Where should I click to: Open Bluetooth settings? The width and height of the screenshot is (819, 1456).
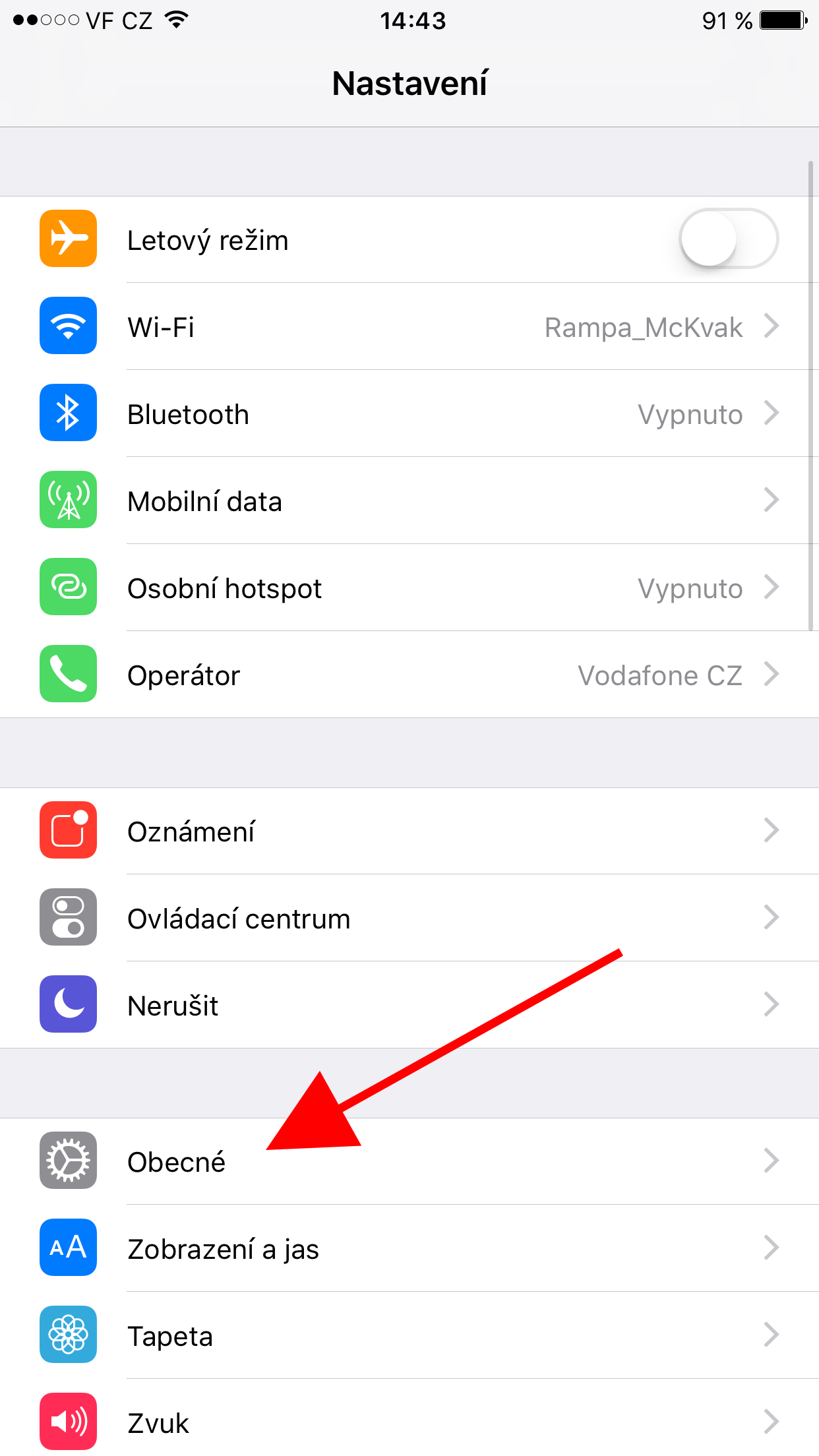[409, 414]
